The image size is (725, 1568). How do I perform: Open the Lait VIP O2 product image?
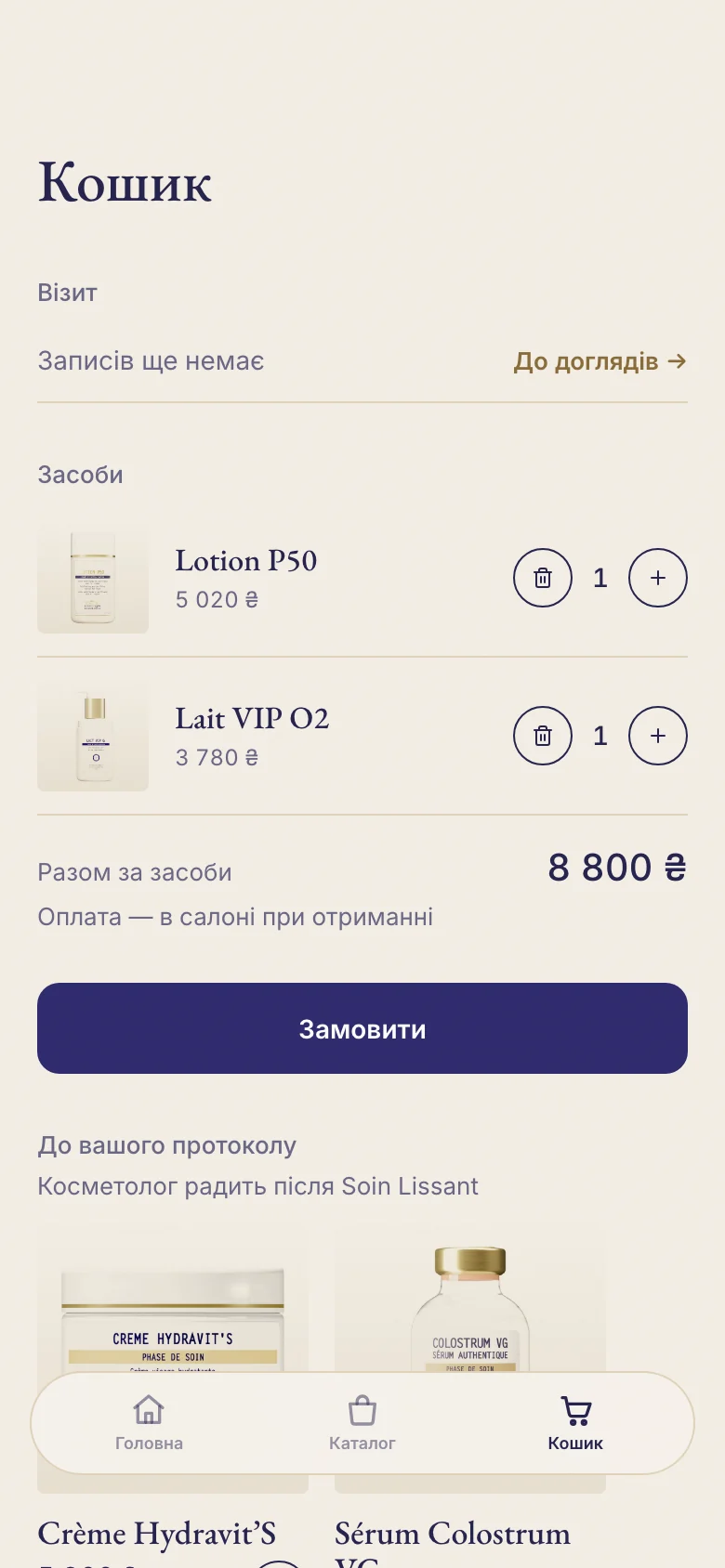(93, 736)
